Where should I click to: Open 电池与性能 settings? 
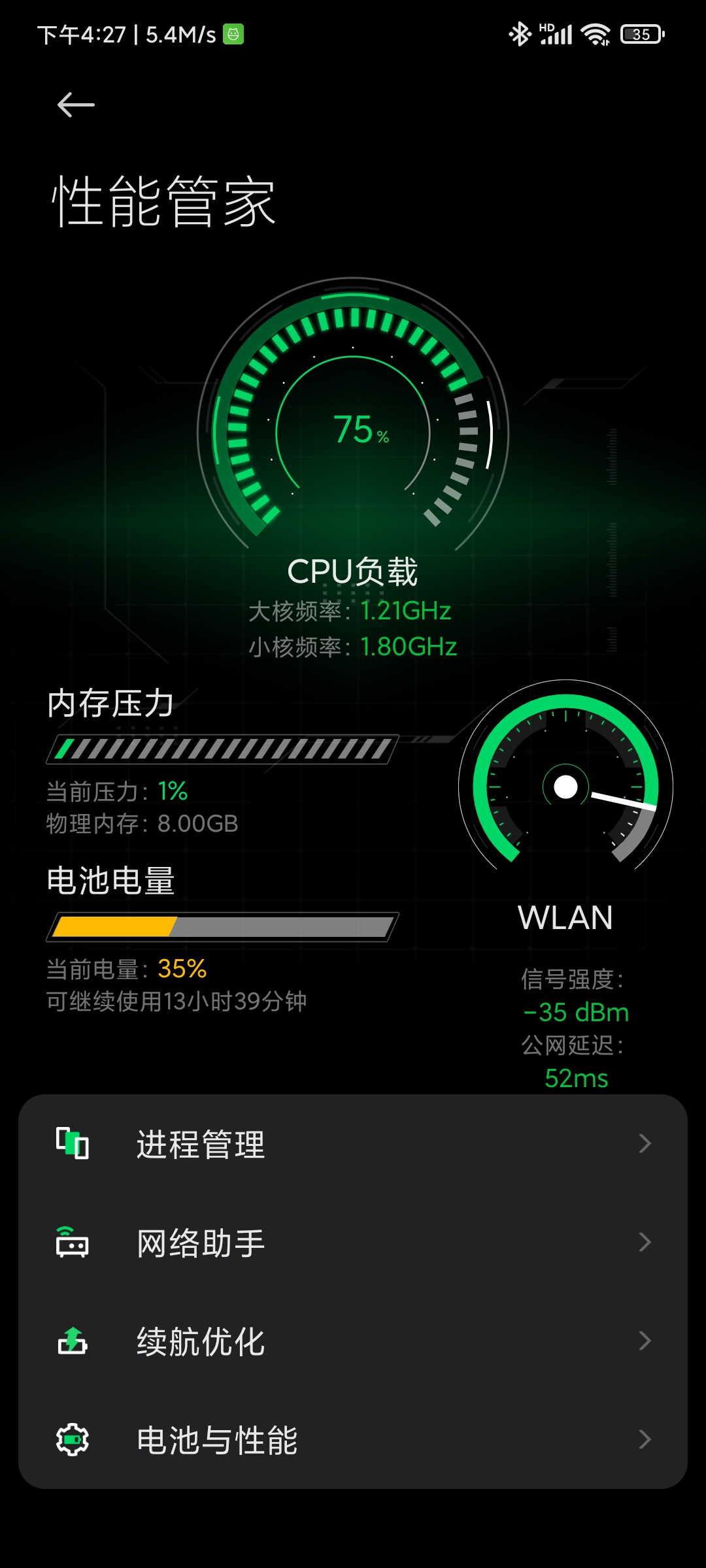353,1440
